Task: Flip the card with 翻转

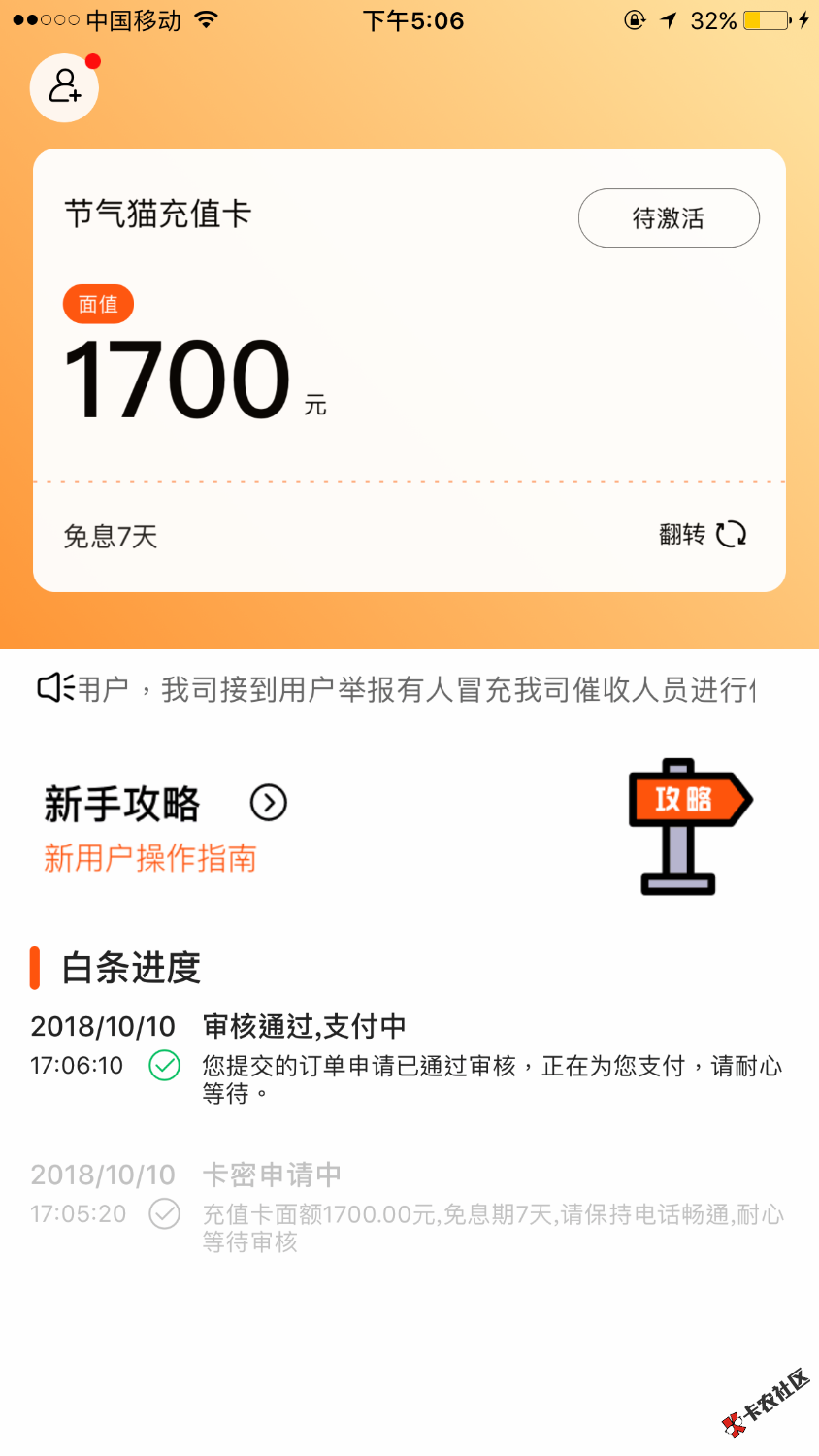Action: tap(702, 534)
